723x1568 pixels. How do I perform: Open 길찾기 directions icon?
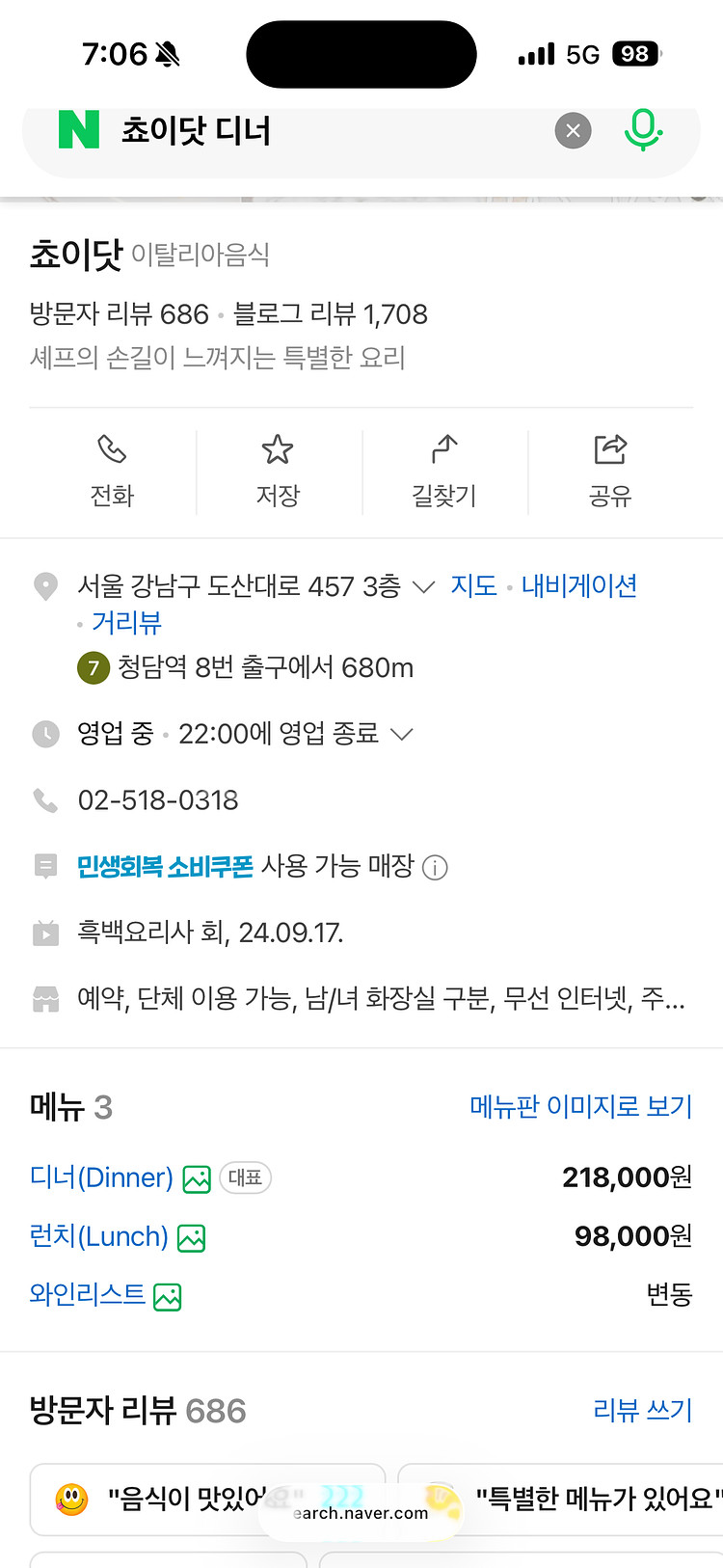tap(444, 449)
